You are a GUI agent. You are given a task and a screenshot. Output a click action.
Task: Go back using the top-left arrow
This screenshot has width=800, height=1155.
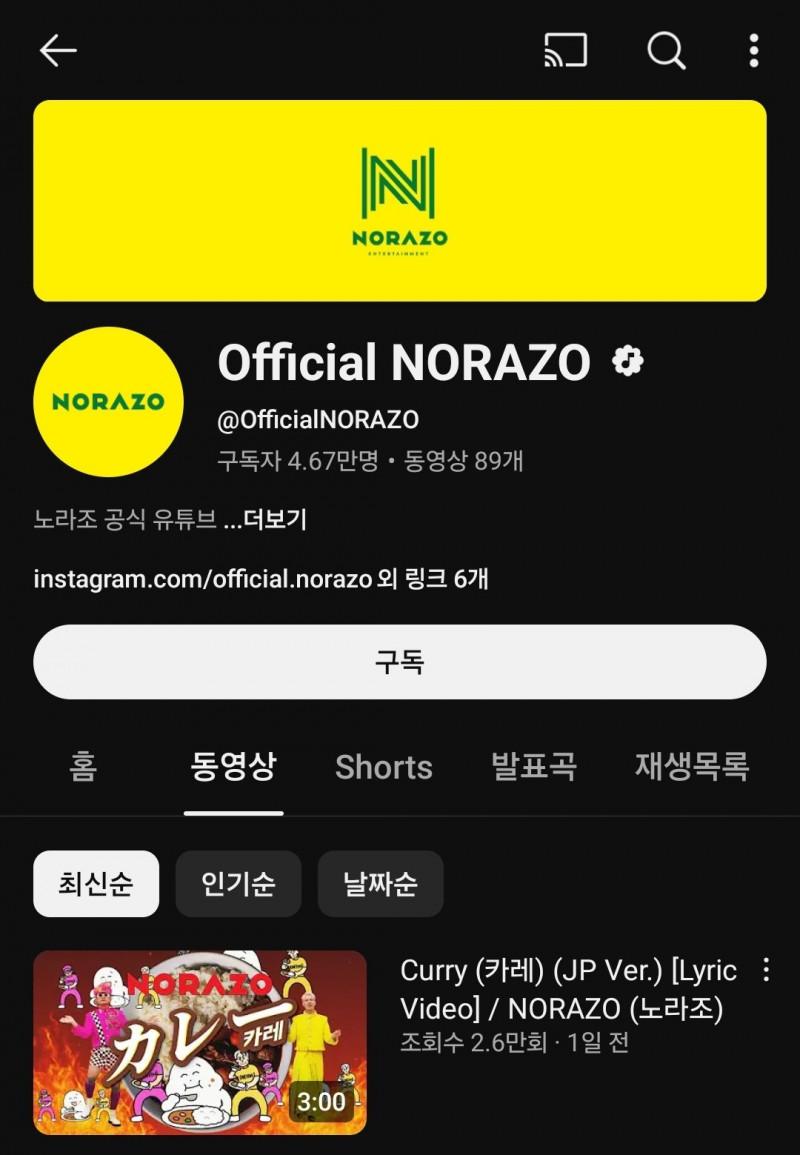click(x=58, y=50)
